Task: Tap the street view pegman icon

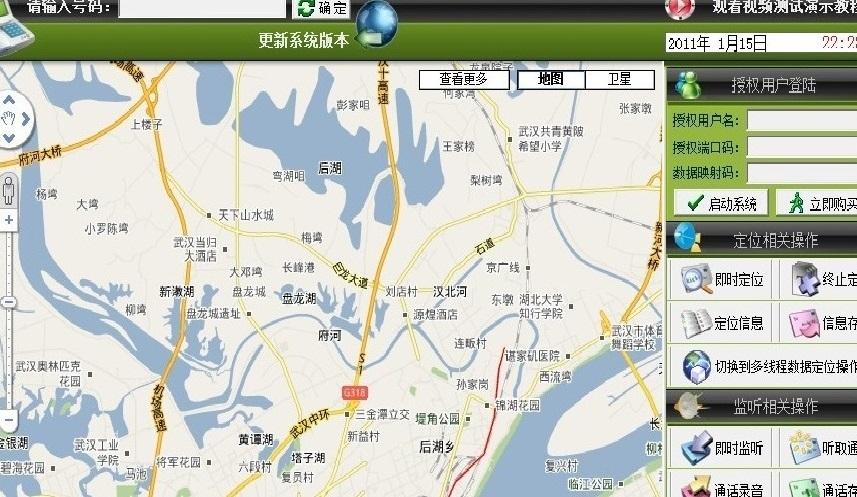Action: pyautogui.click(x=9, y=189)
